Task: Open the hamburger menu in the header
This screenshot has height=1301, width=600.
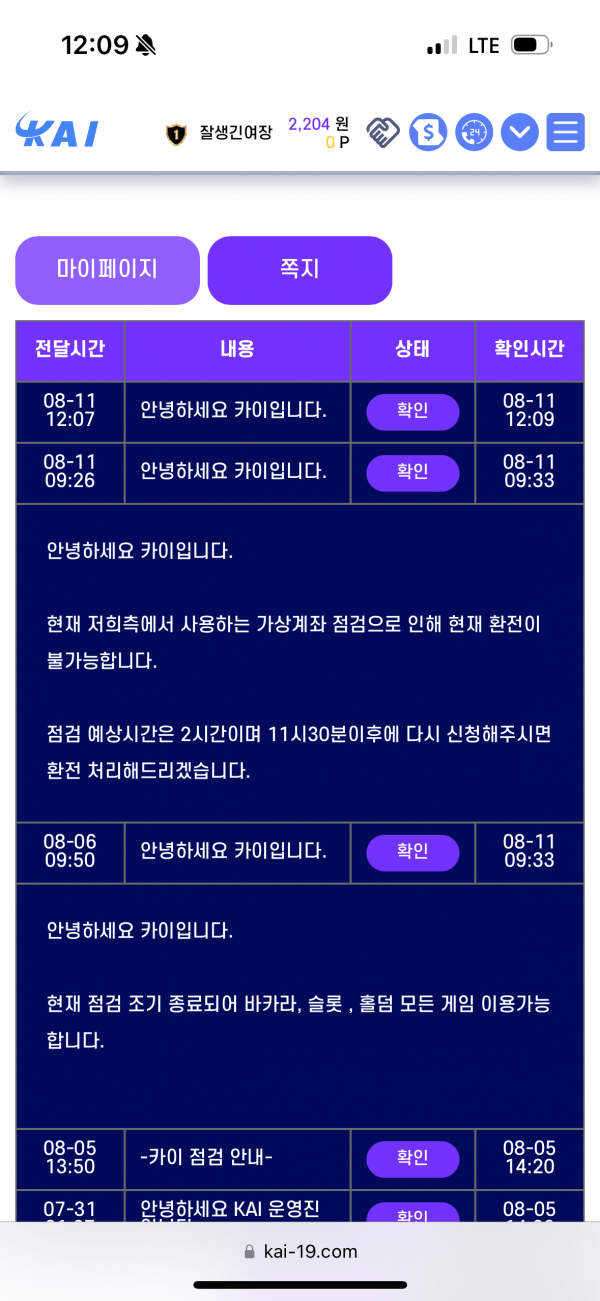Action: 566,132
